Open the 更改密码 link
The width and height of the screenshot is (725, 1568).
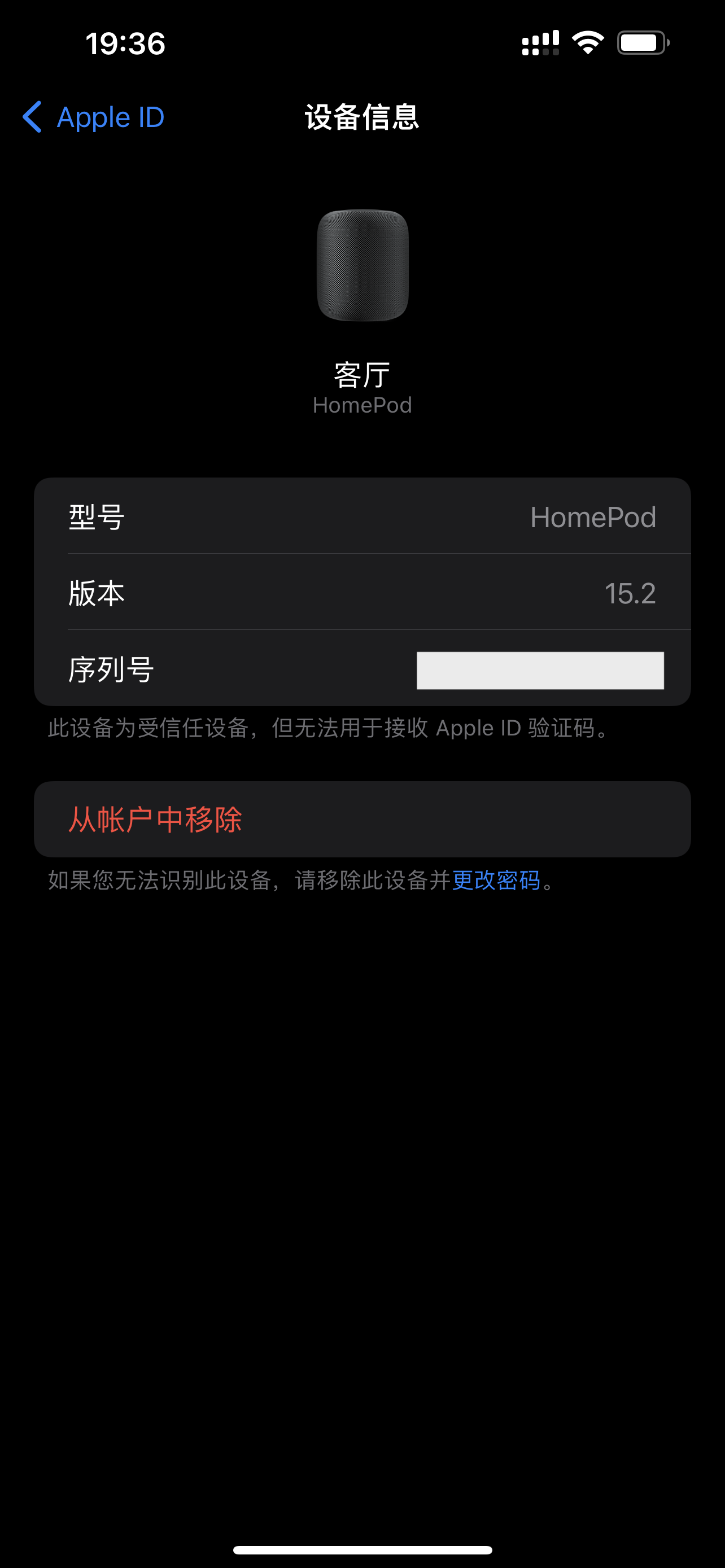[x=496, y=880]
